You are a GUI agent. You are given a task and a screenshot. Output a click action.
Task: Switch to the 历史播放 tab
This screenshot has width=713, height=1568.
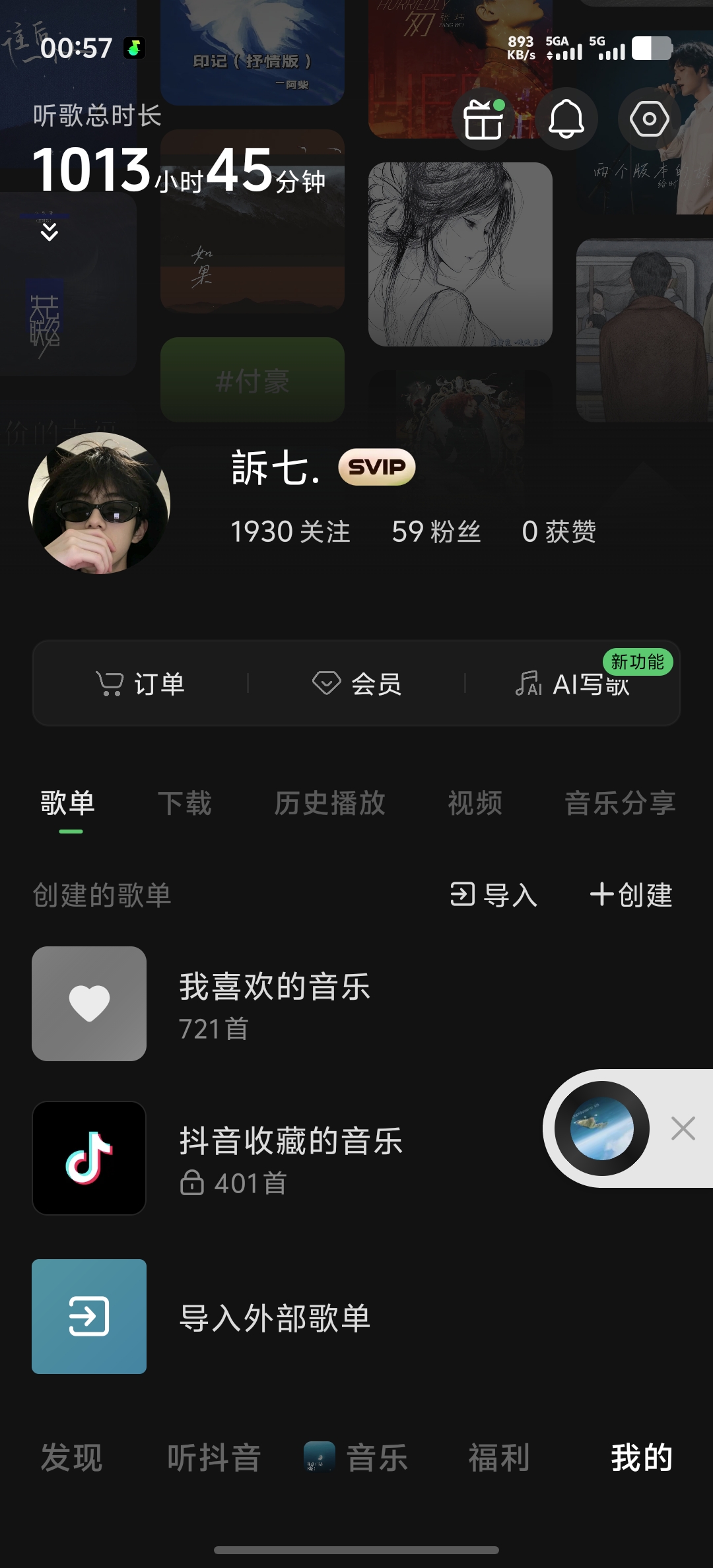click(330, 803)
